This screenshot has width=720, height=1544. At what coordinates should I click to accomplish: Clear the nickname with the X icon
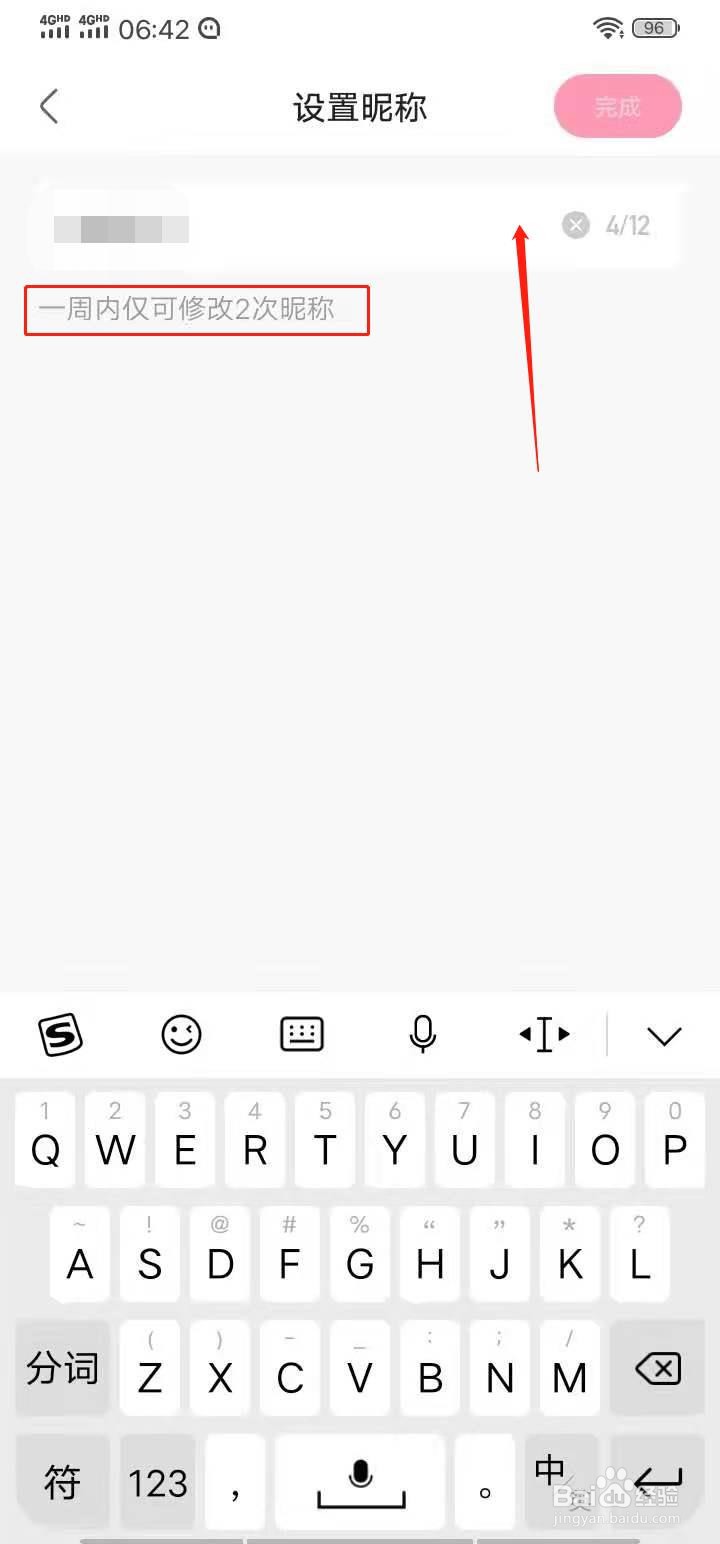[576, 225]
